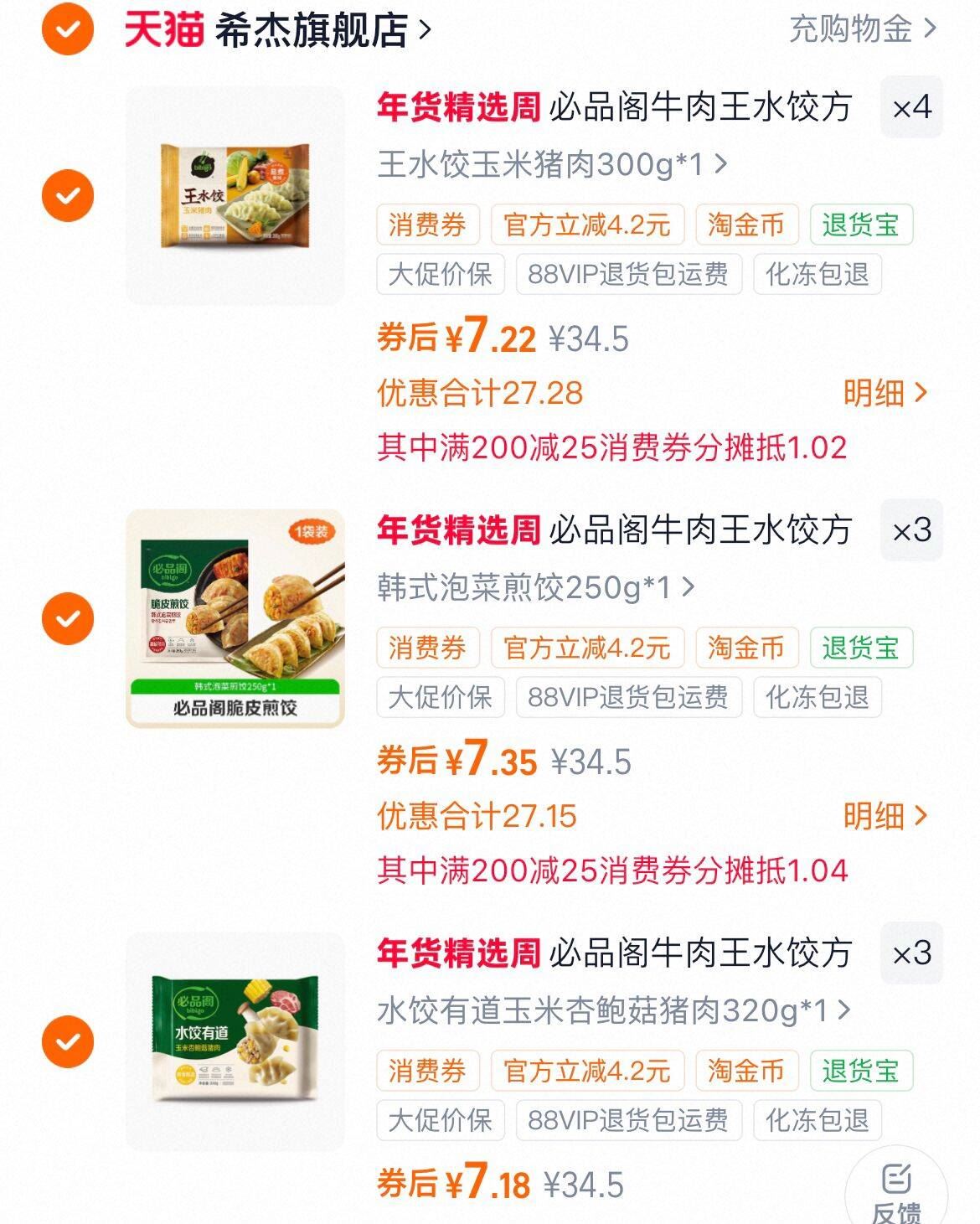Change variant 韩式泡菜煎饺250g*1
This screenshot has width=980, height=1224.
click(536, 587)
